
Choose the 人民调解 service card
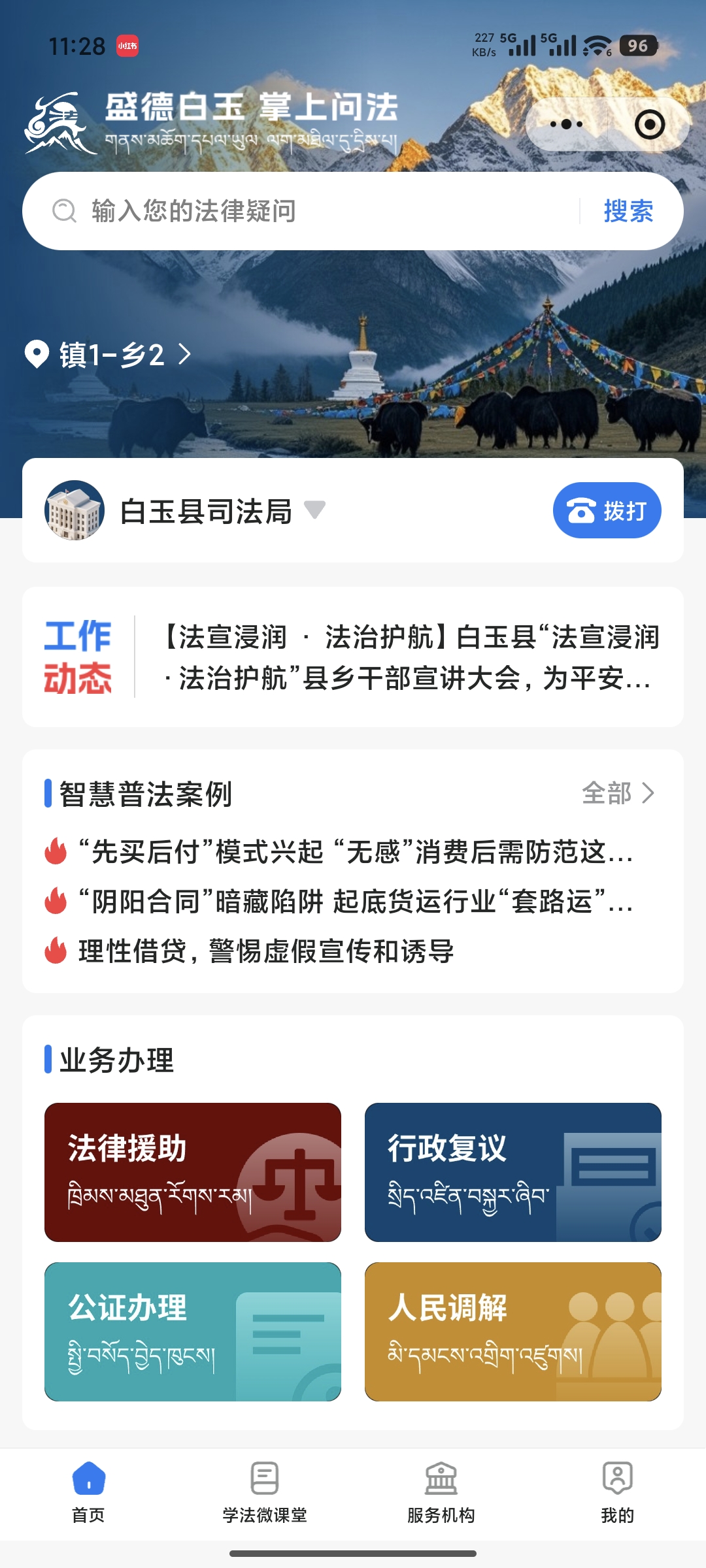pos(513,1331)
